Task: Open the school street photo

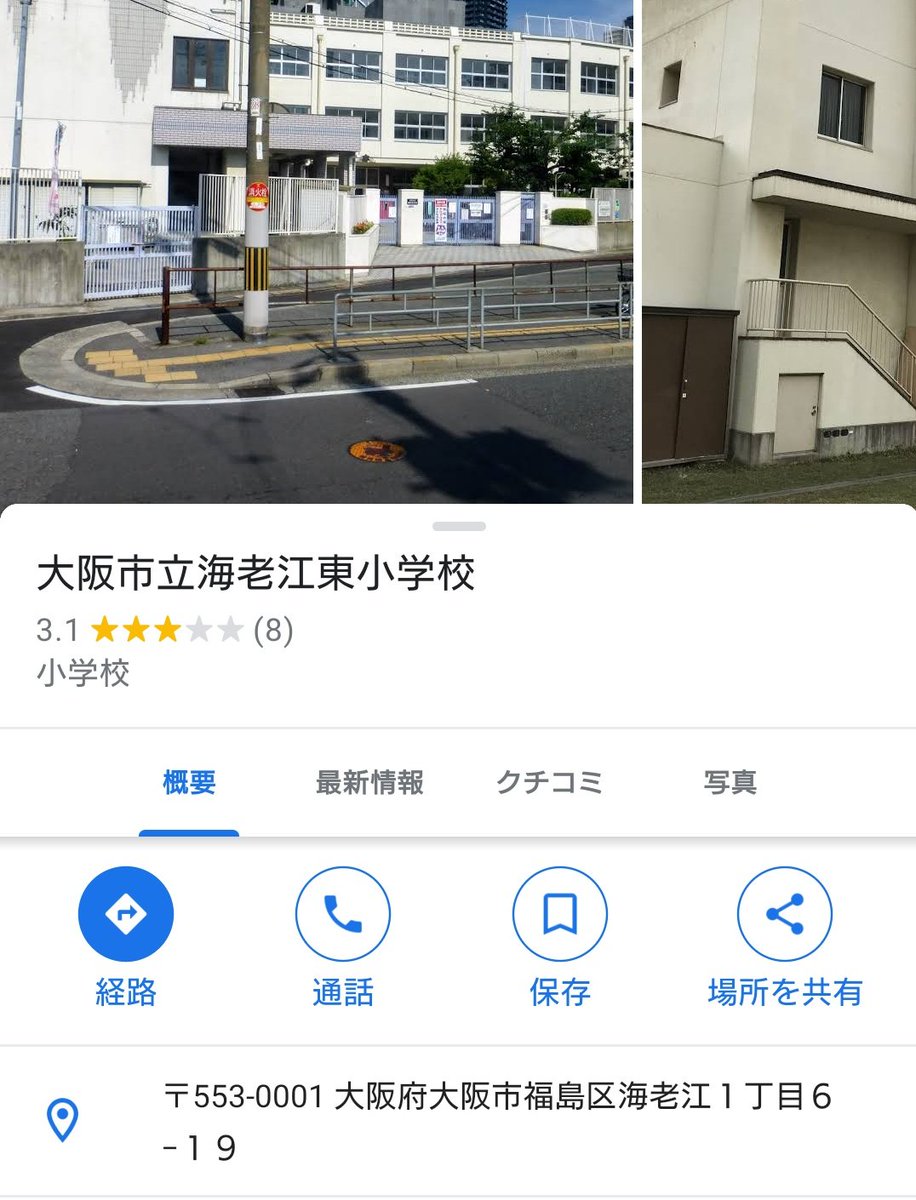Action: [x=316, y=250]
